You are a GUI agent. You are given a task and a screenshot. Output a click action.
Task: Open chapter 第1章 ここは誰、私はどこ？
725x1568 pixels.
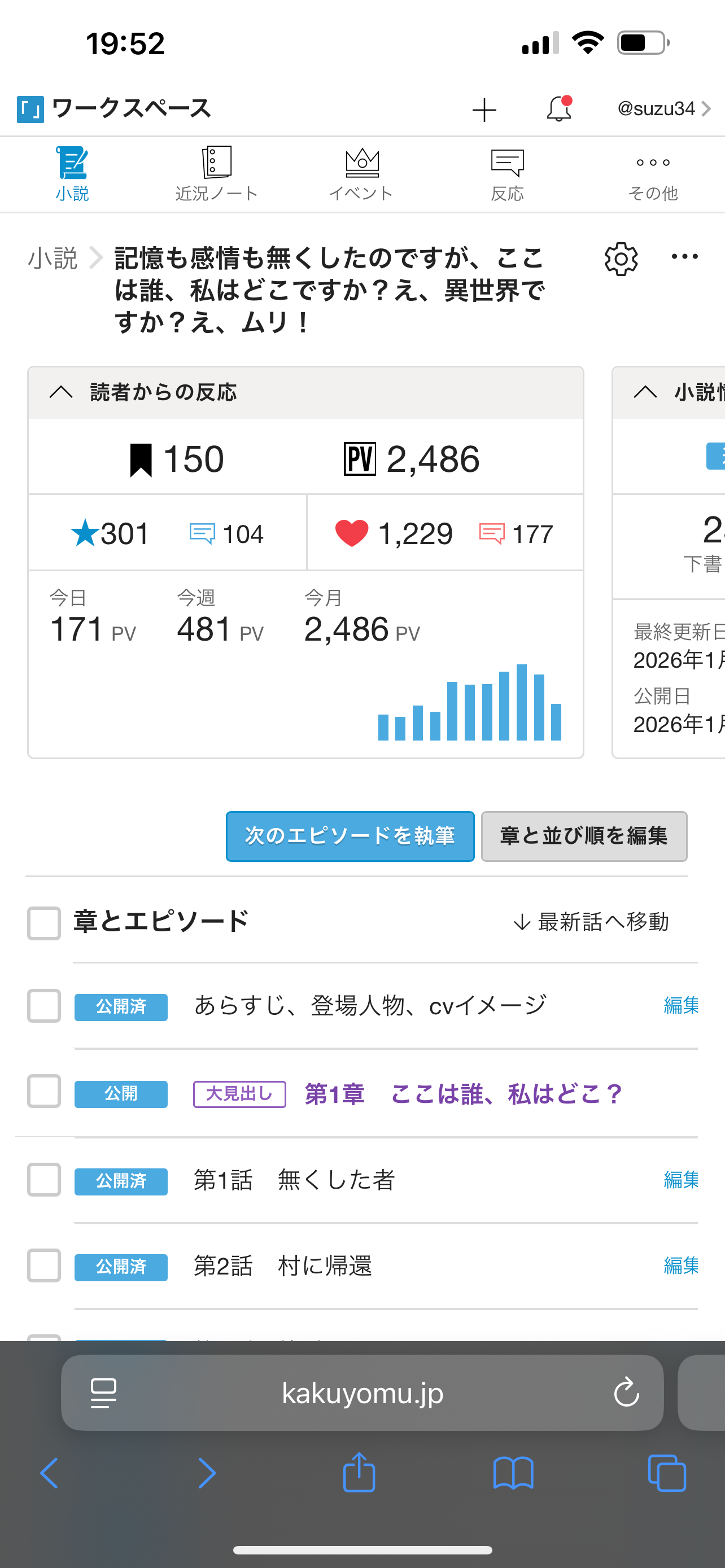coord(462,1094)
